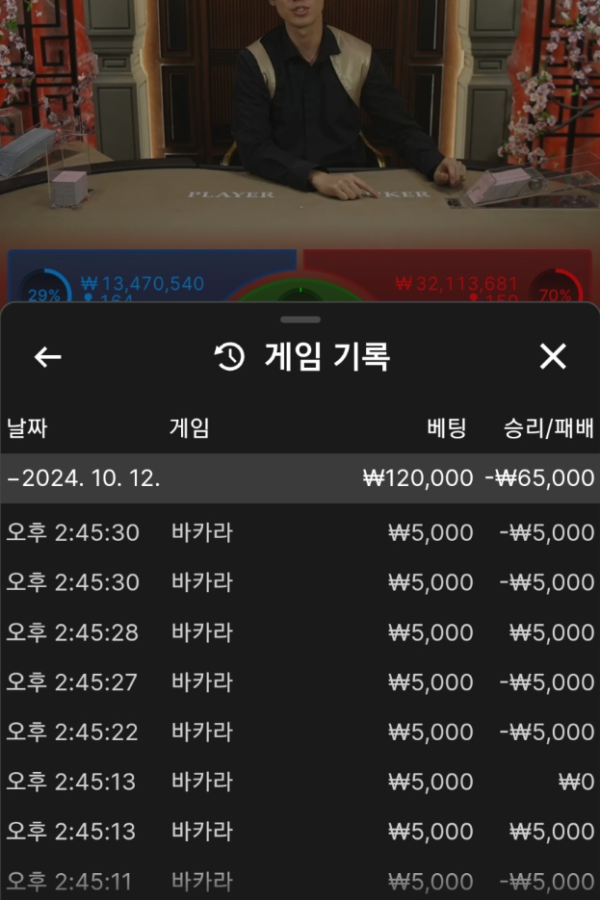Image resolution: width=600 pixels, height=900 pixels.
Task: Open the 오후 2:45:27 baccarat record
Action: (300, 682)
